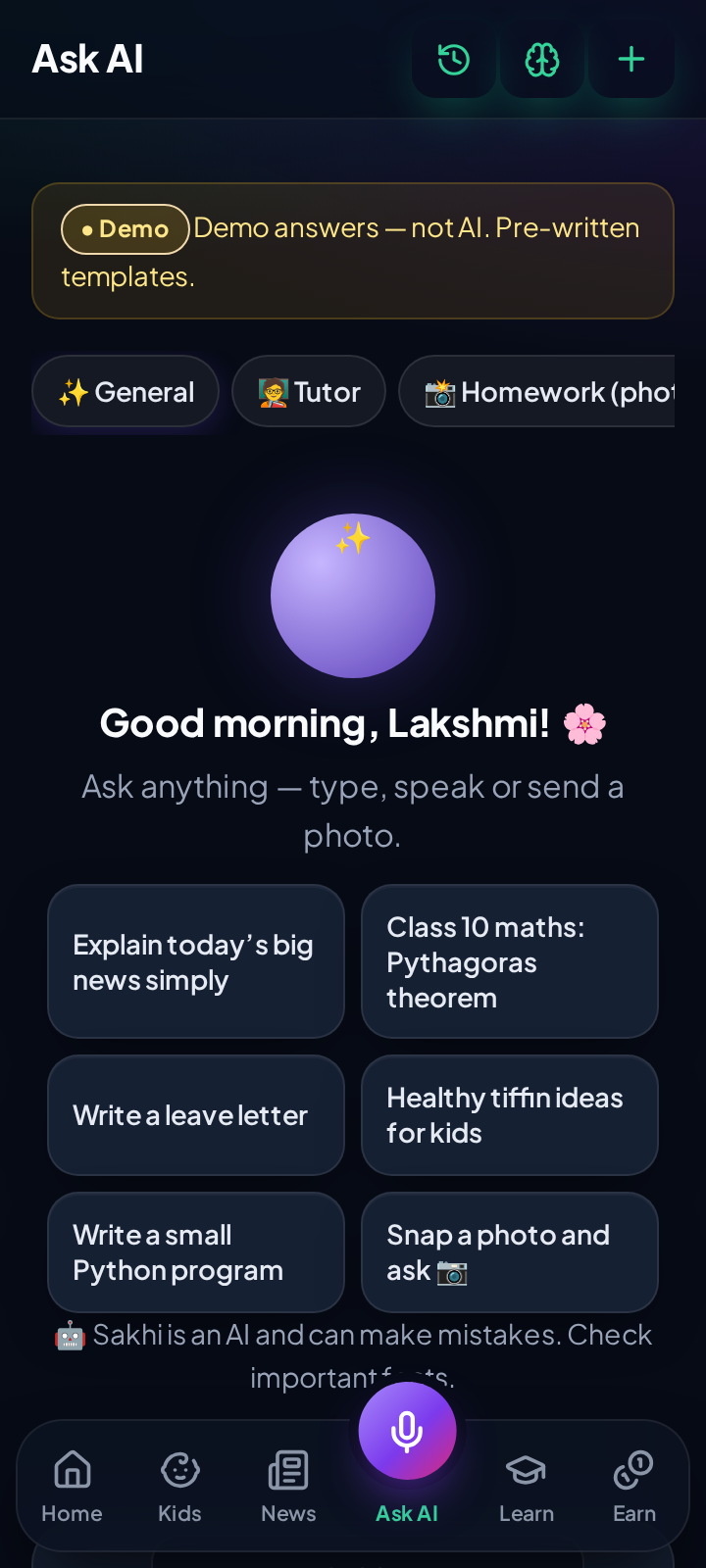
Task: Open the brain memory icon
Action: 542,60
